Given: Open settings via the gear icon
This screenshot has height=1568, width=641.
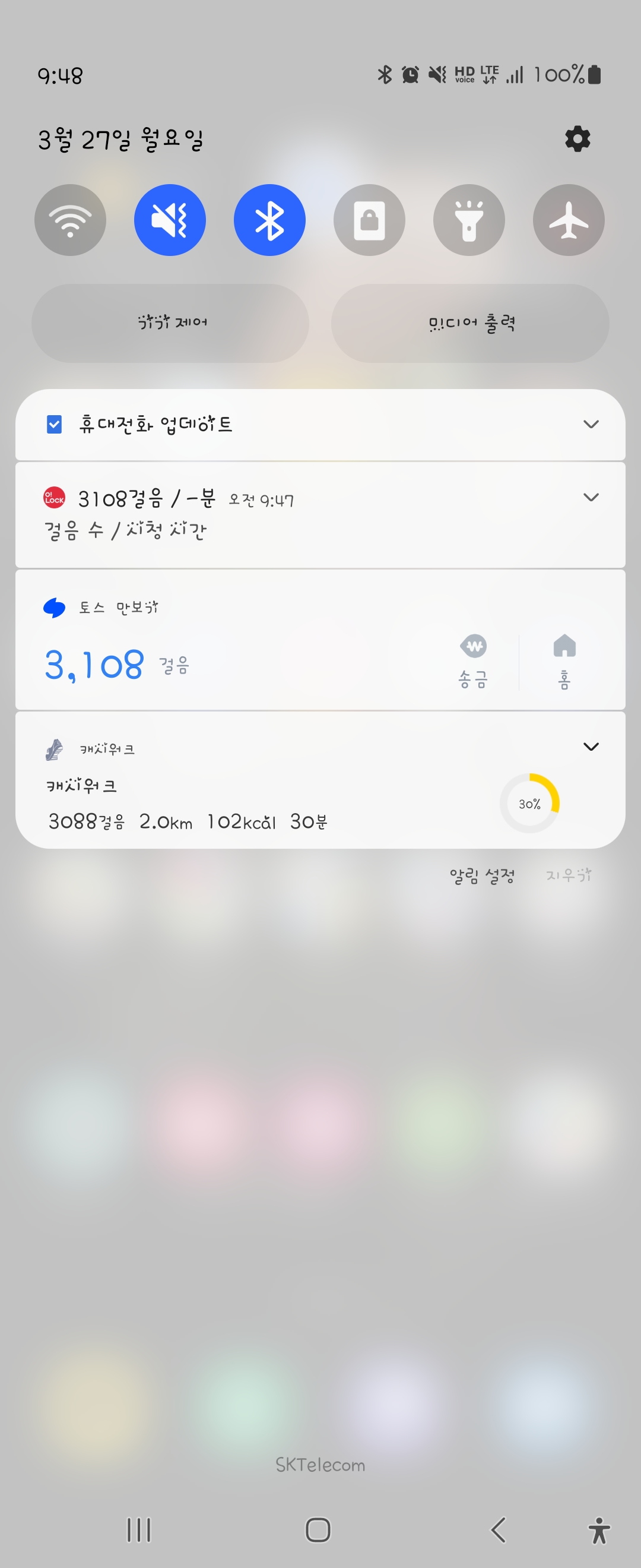Looking at the screenshot, I should (577, 139).
